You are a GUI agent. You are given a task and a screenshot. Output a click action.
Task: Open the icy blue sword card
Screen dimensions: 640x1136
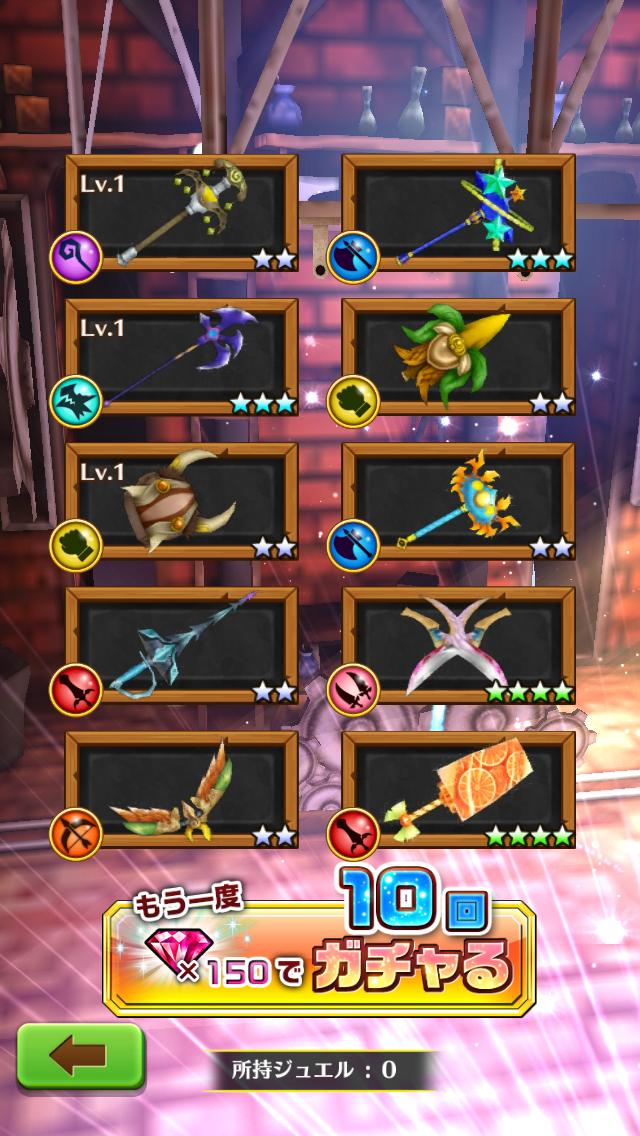(181, 646)
